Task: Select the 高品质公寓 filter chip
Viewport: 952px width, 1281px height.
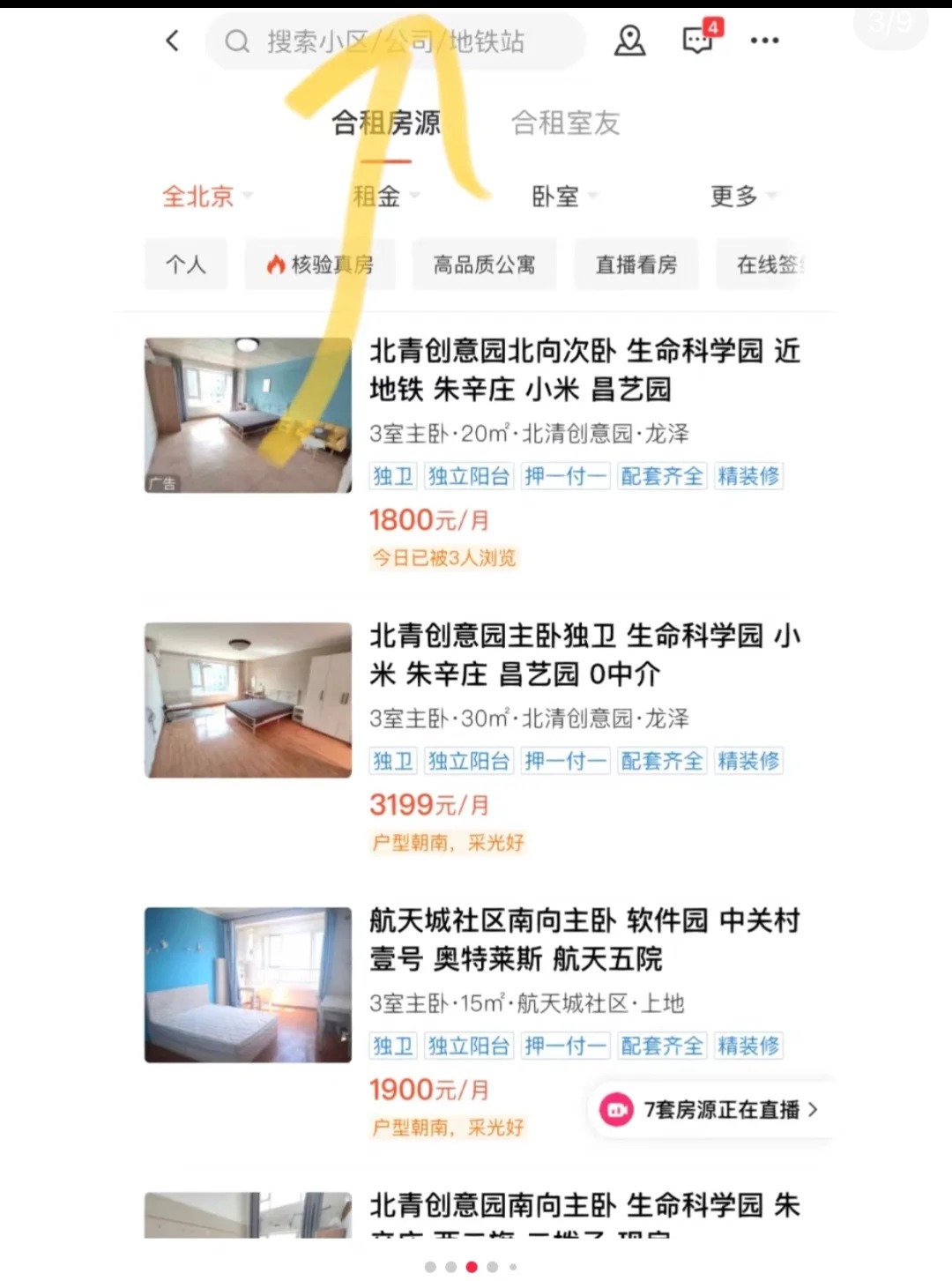Action: pyautogui.click(x=484, y=264)
